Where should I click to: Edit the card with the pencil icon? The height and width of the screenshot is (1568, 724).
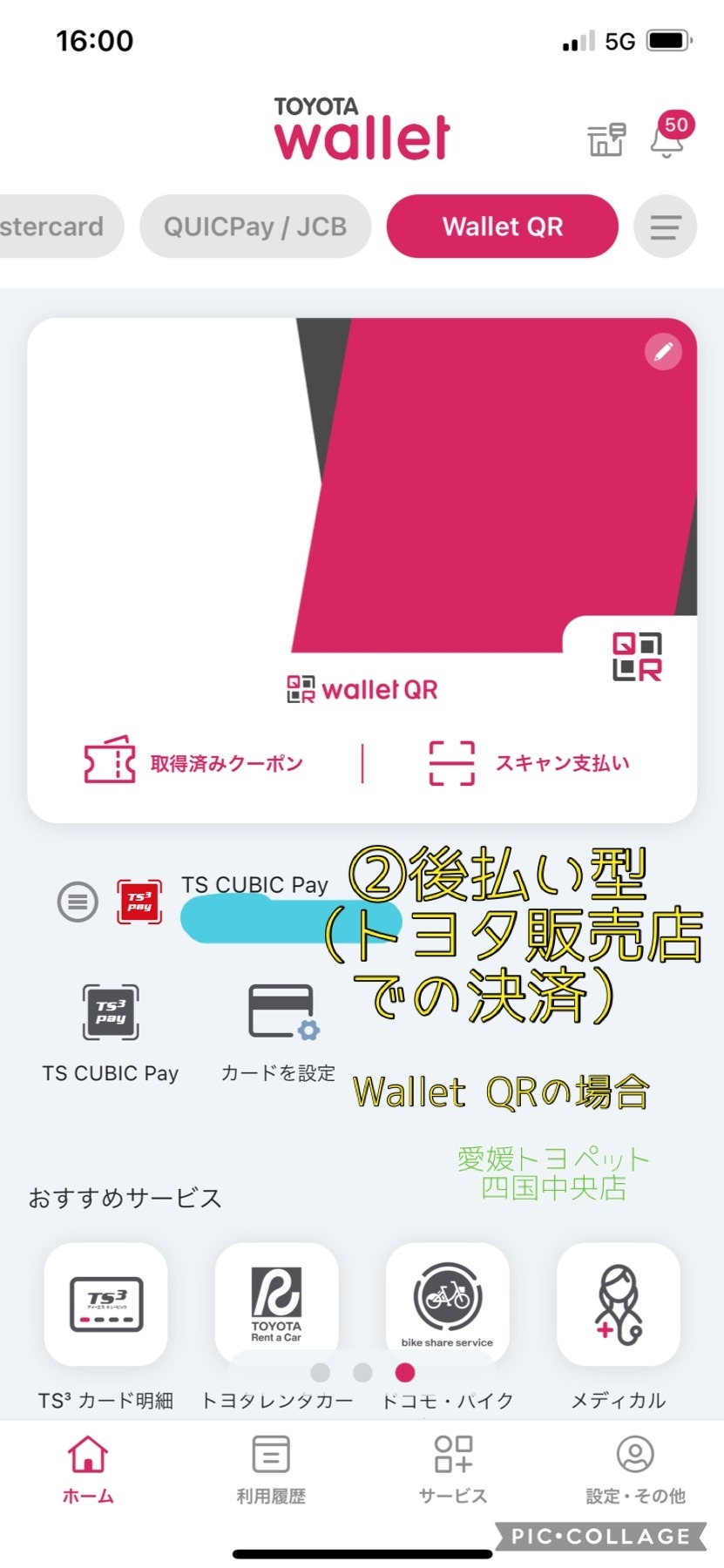coord(664,352)
